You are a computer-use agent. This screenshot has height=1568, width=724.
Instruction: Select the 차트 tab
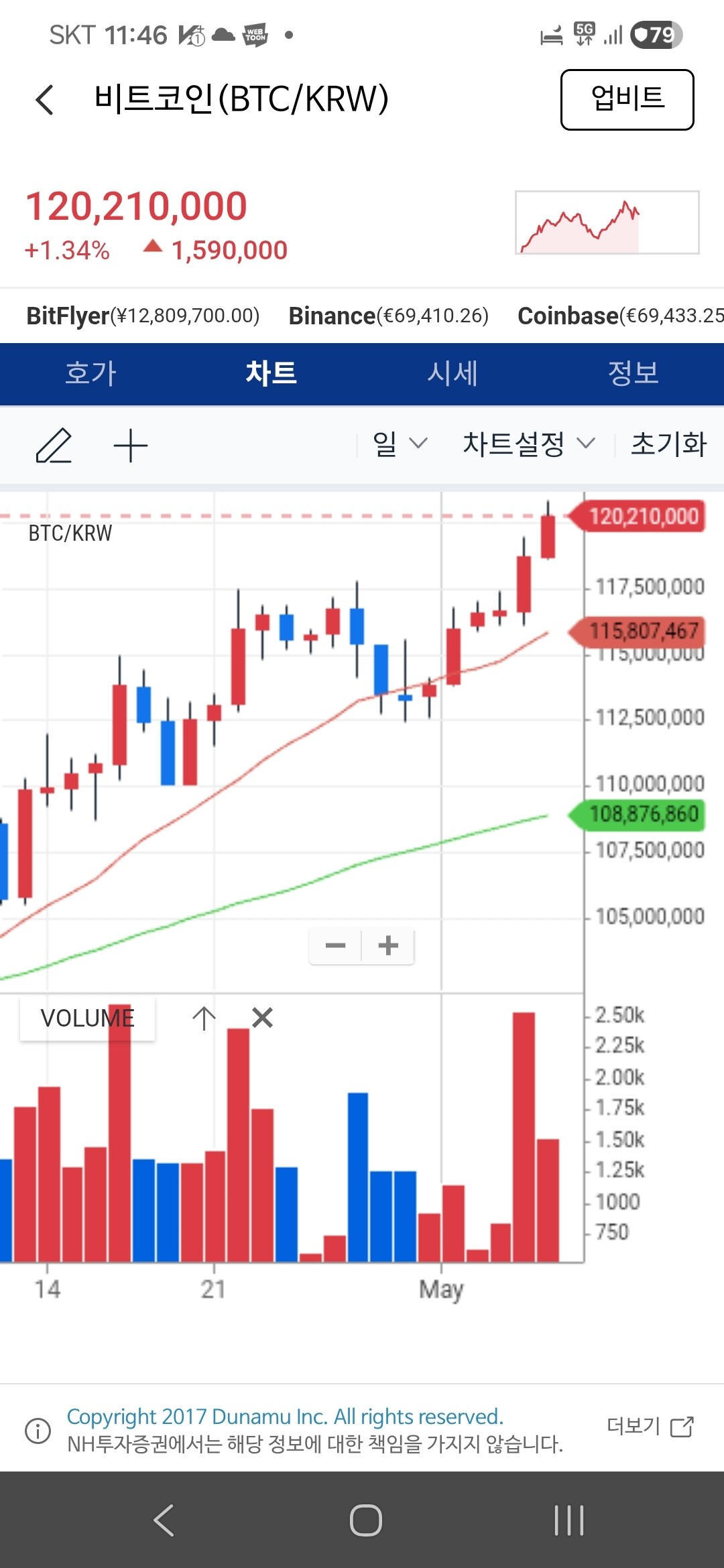click(271, 373)
